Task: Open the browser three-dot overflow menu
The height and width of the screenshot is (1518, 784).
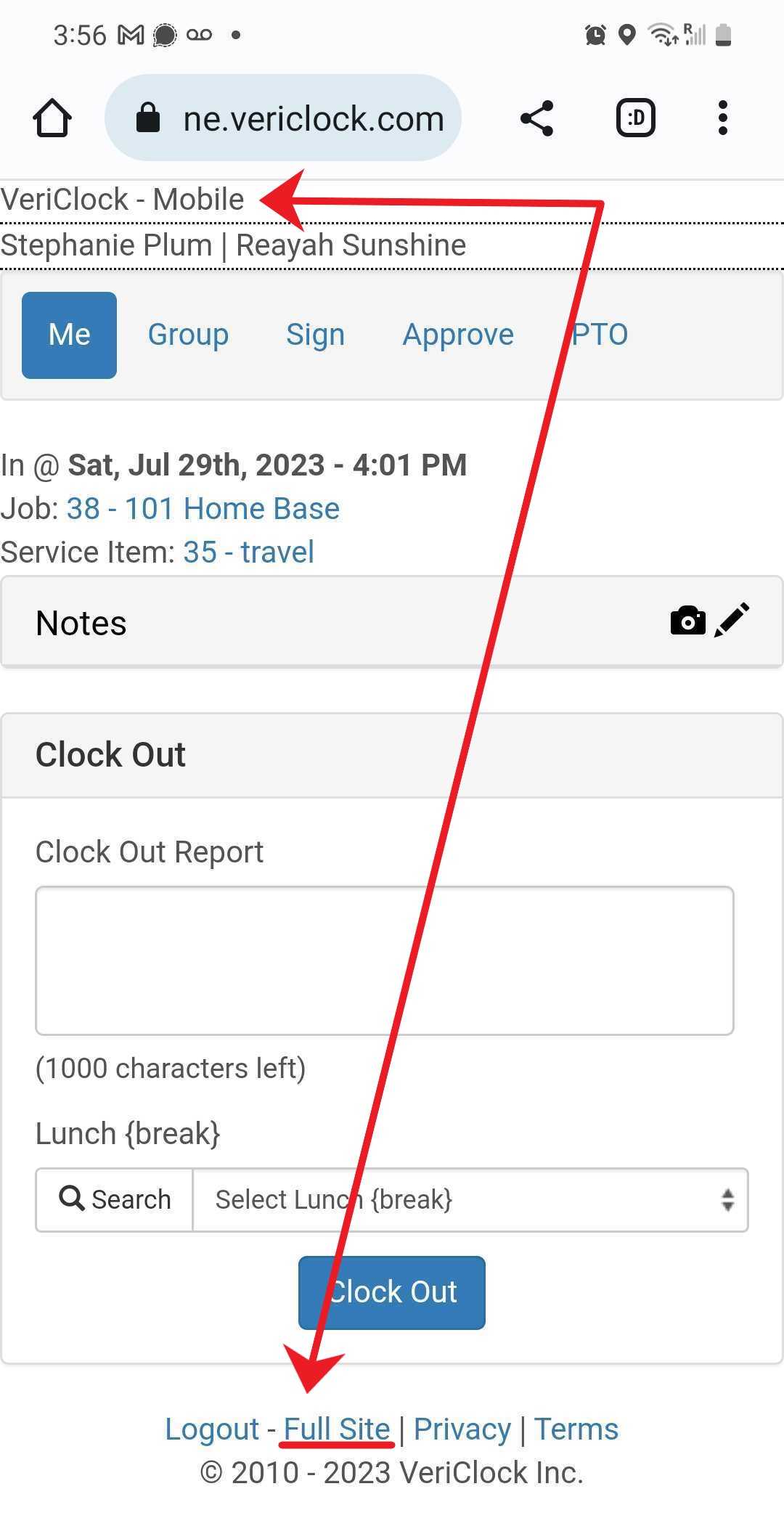Action: pyautogui.click(x=722, y=118)
